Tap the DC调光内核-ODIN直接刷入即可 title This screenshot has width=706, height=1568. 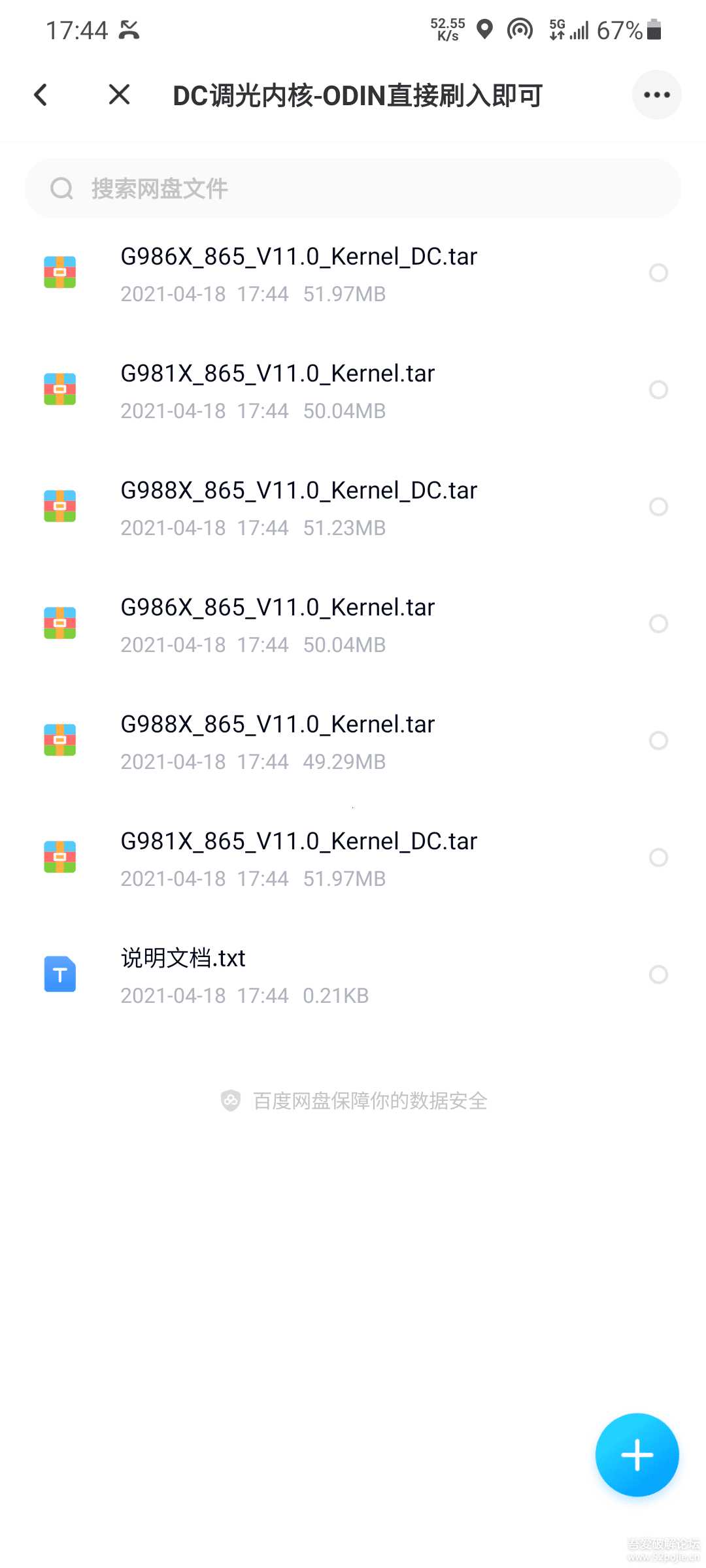(358, 94)
